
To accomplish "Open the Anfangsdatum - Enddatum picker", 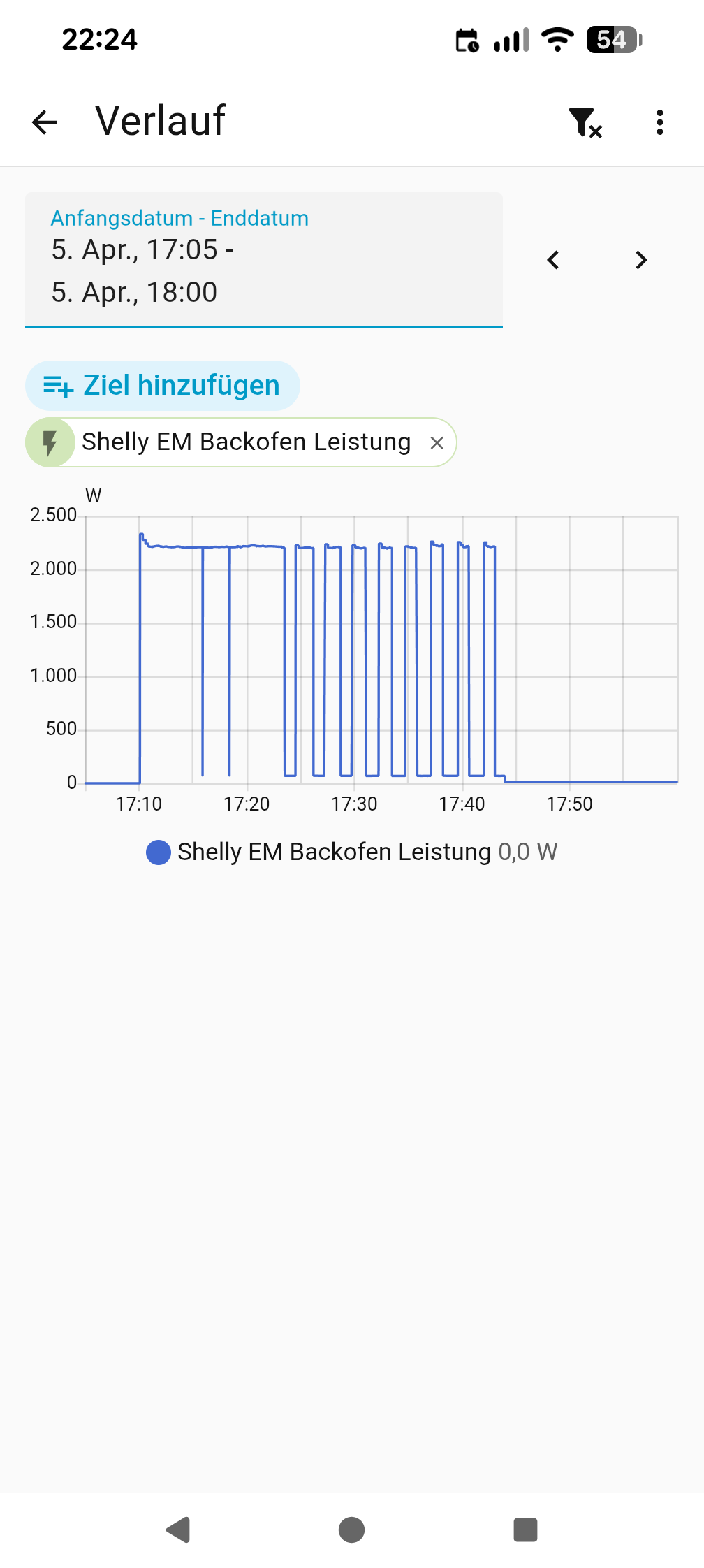I will pyautogui.click(x=263, y=259).
